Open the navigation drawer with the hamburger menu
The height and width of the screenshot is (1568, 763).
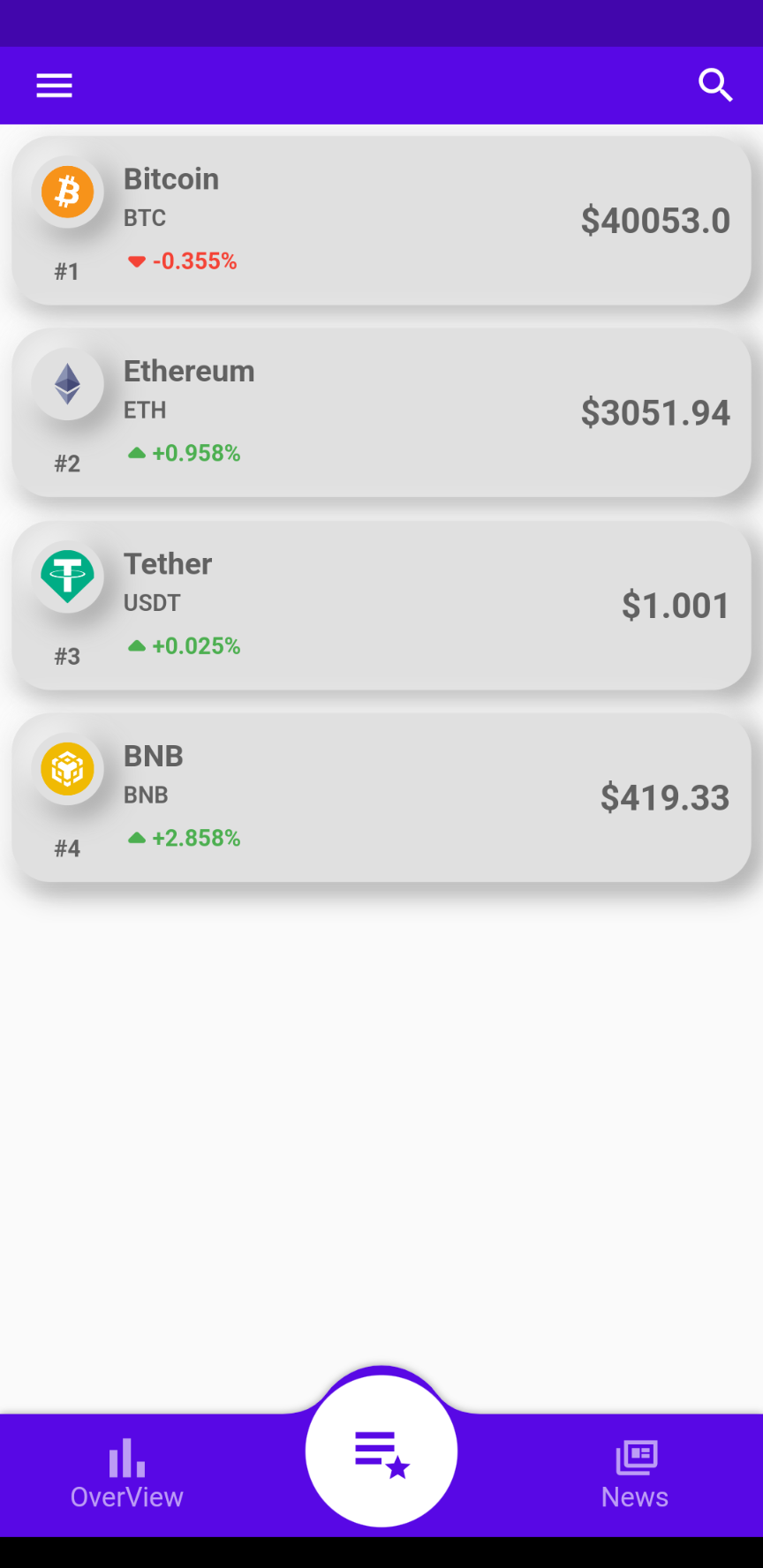(54, 85)
